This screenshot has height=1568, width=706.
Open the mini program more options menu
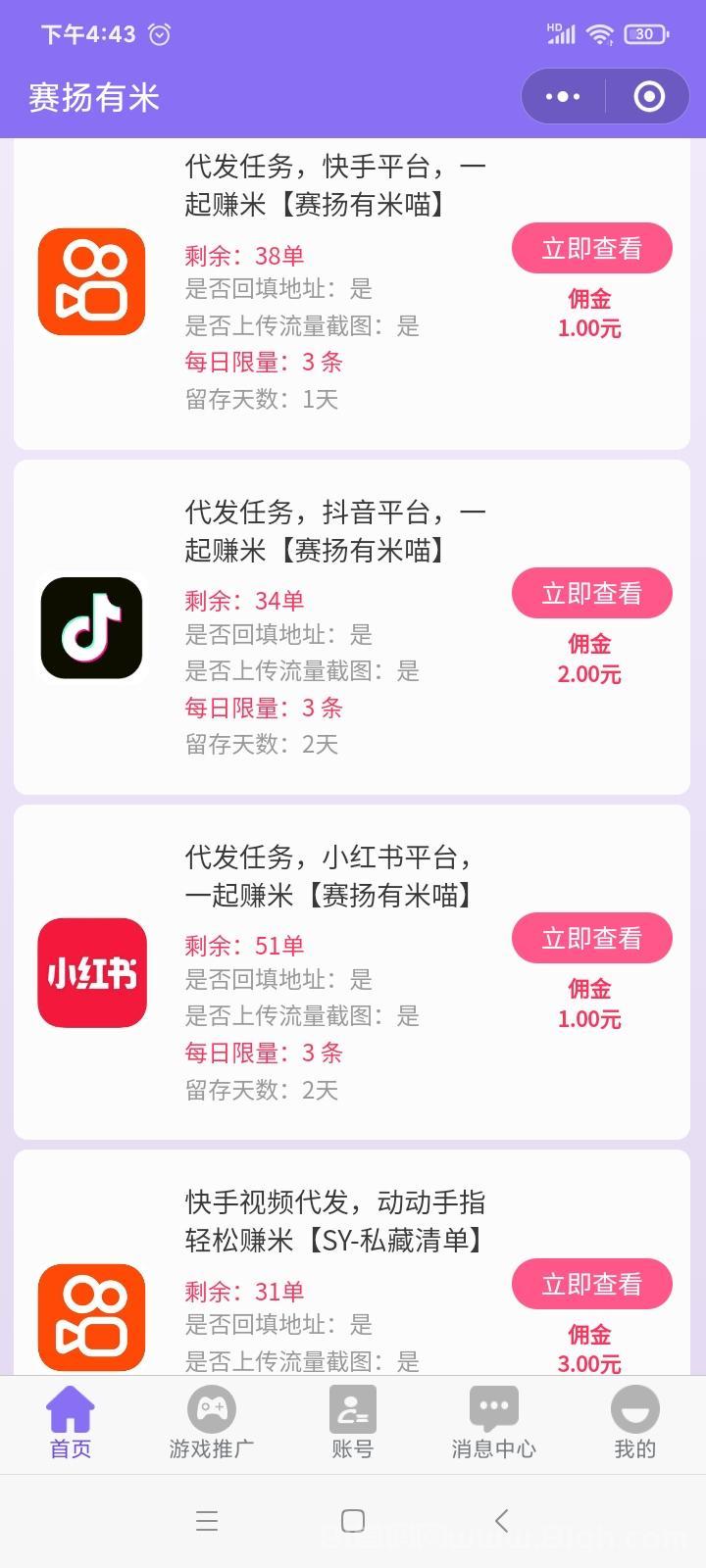(x=563, y=96)
